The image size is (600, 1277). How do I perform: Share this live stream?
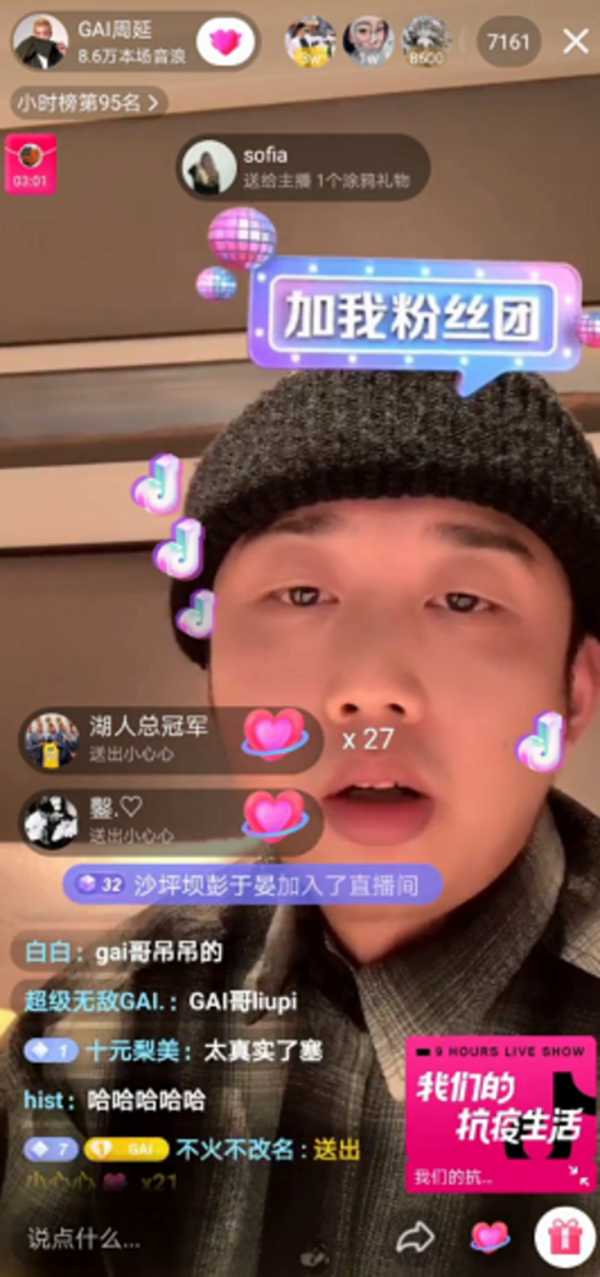[414, 1238]
